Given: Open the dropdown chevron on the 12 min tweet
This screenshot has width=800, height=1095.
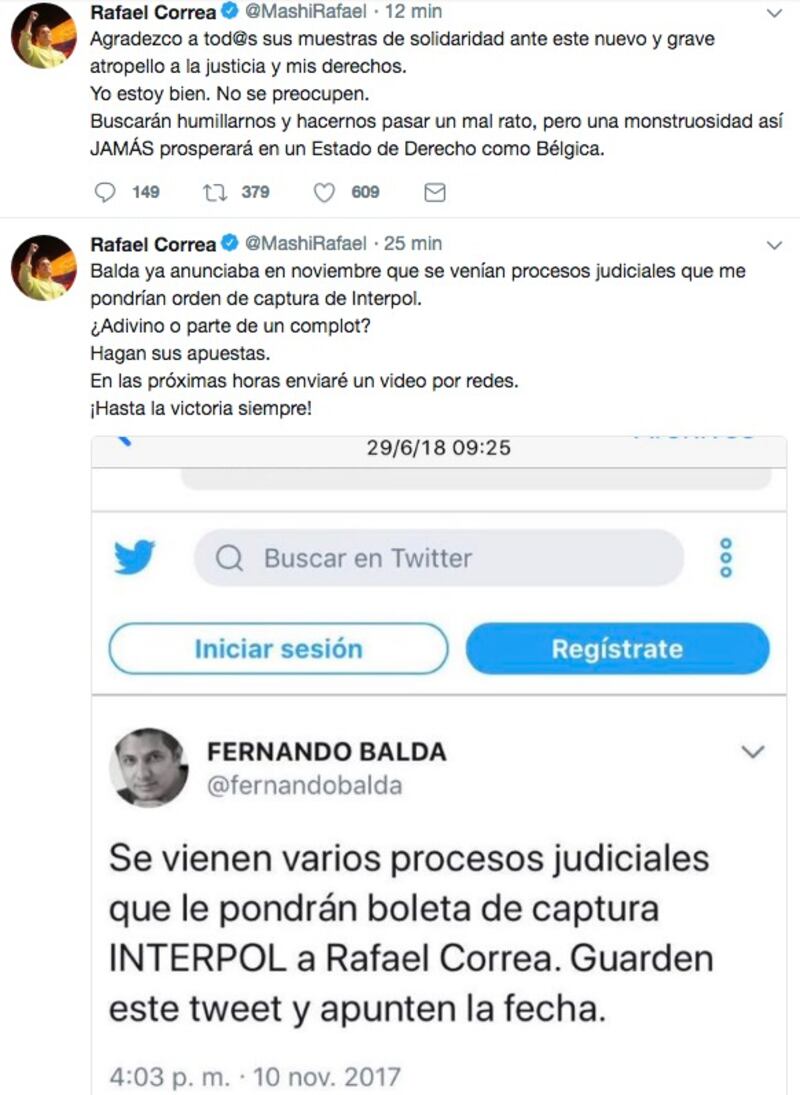Looking at the screenshot, I should coord(774,14).
